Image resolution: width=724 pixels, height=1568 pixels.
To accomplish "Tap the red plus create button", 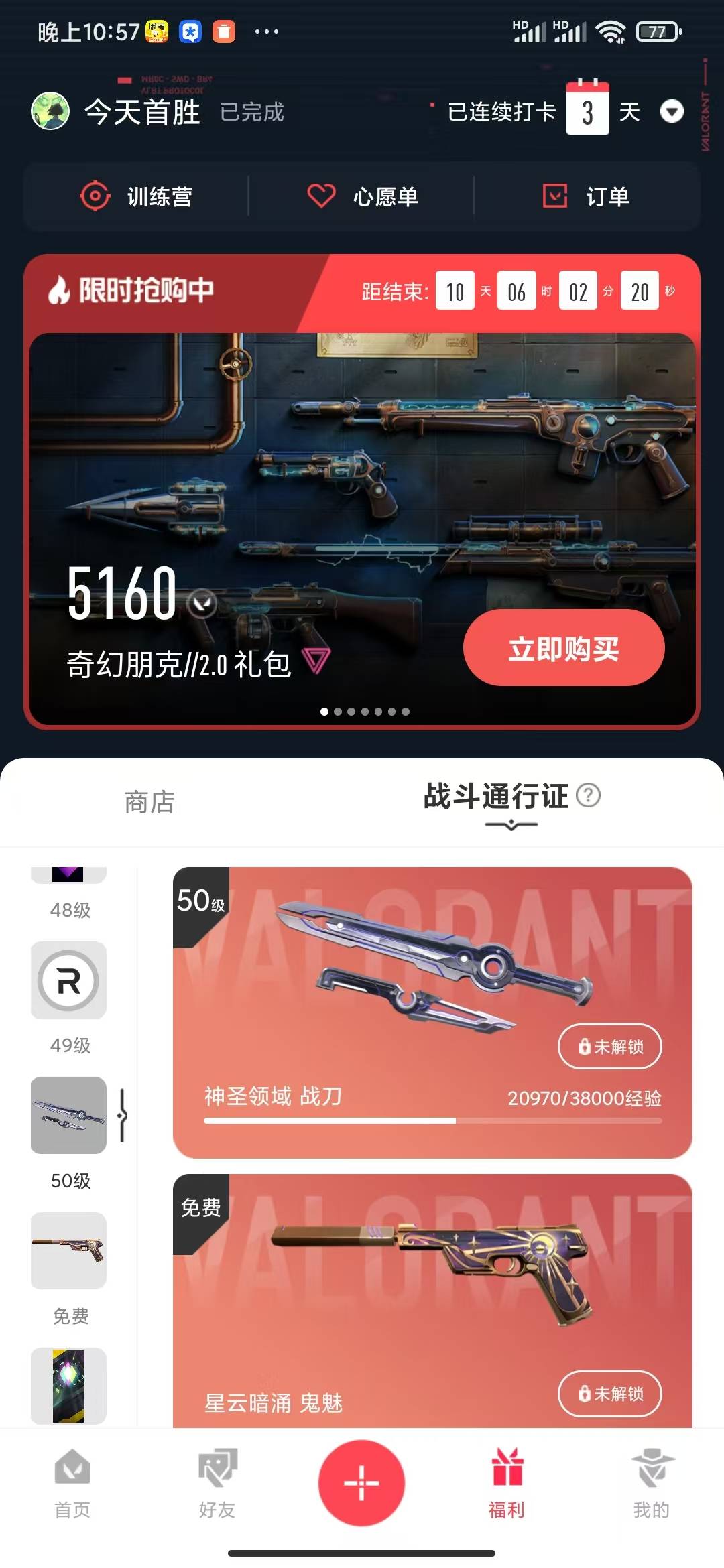I will pyautogui.click(x=361, y=1482).
